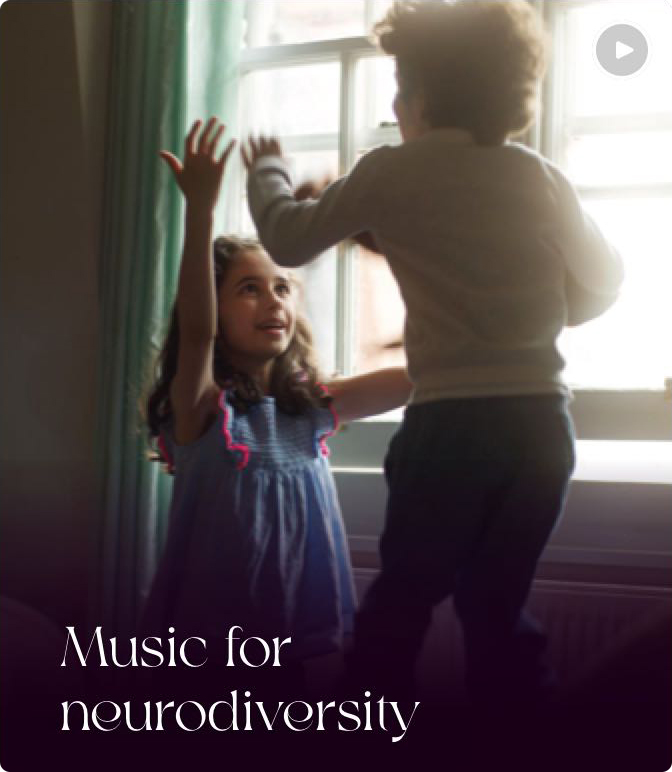Play the Music for neurodiversity video

click(x=621, y=49)
